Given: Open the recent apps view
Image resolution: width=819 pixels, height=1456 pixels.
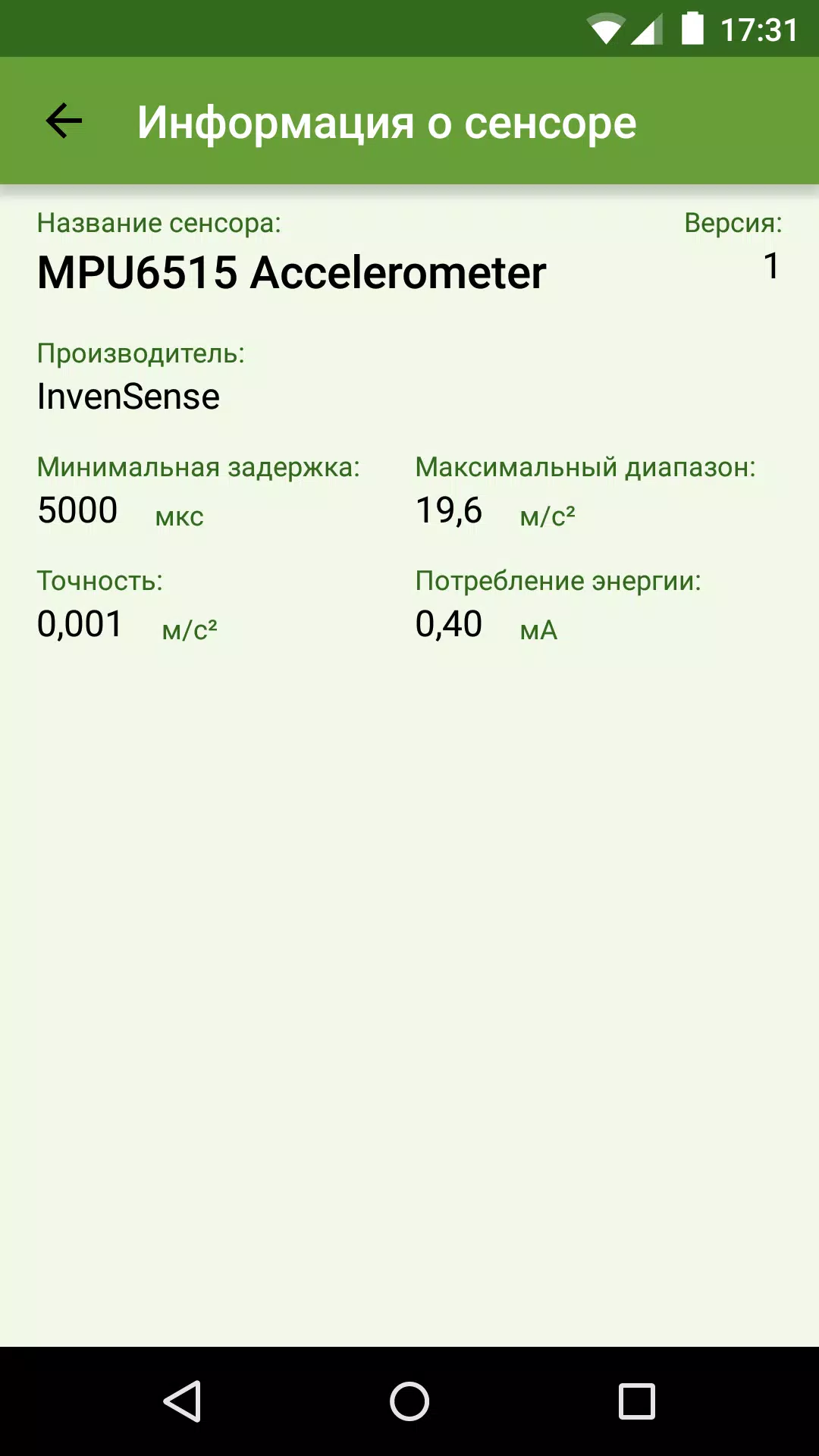Looking at the screenshot, I should (637, 1401).
